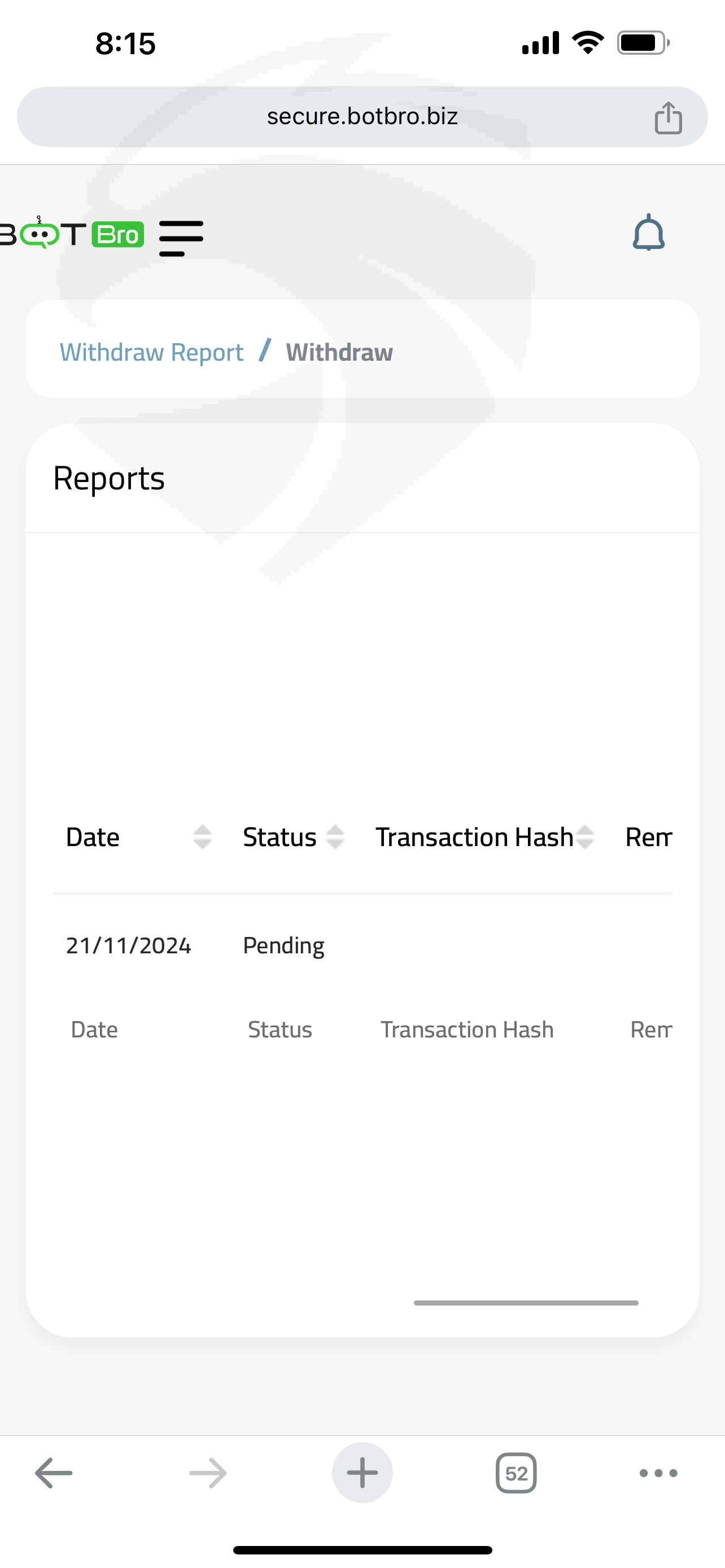Image resolution: width=725 pixels, height=1568 pixels.
Task: Open a new browser tab
Action: [362, 1473]
